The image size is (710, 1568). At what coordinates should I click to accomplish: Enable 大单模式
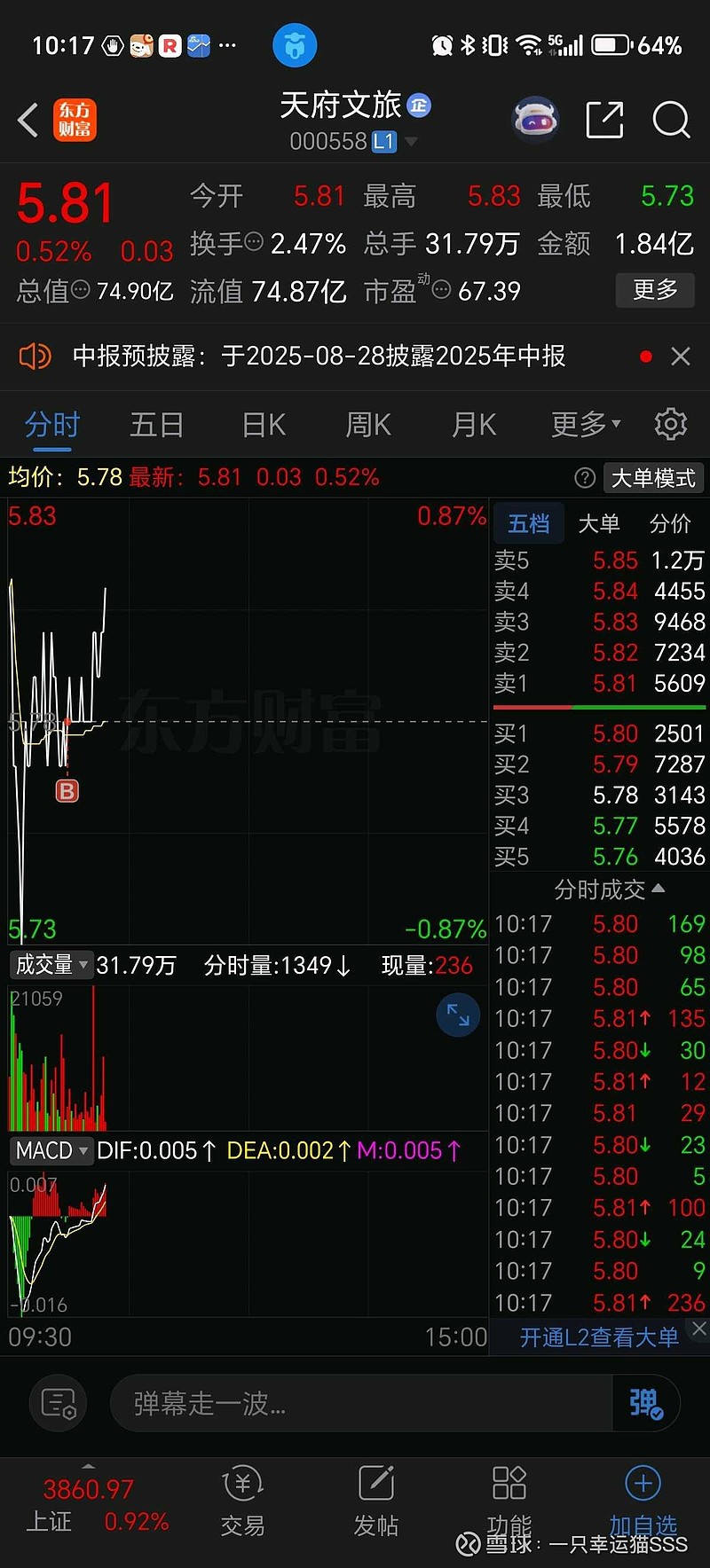coord(653,478)
